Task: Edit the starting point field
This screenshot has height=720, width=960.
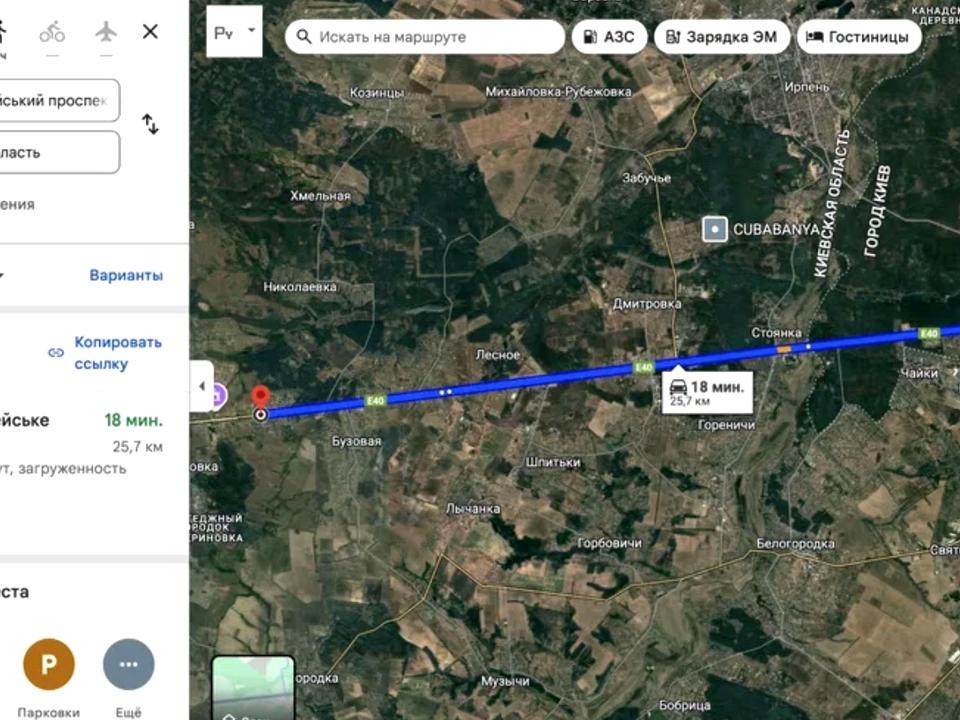Action: tap(58, 100)
